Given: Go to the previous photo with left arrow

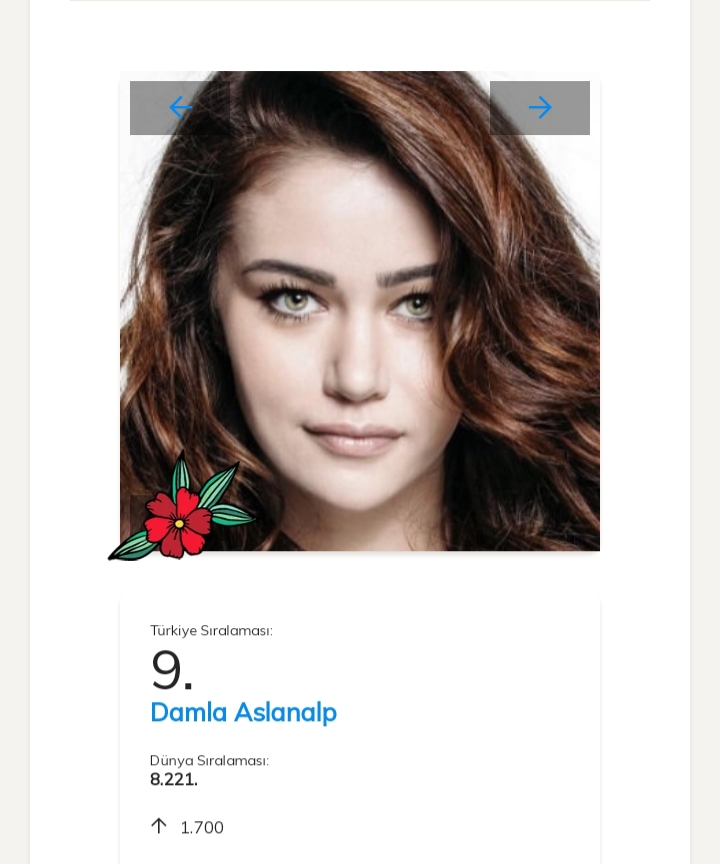Looking at the screenshot, I should tap(180, 108).
